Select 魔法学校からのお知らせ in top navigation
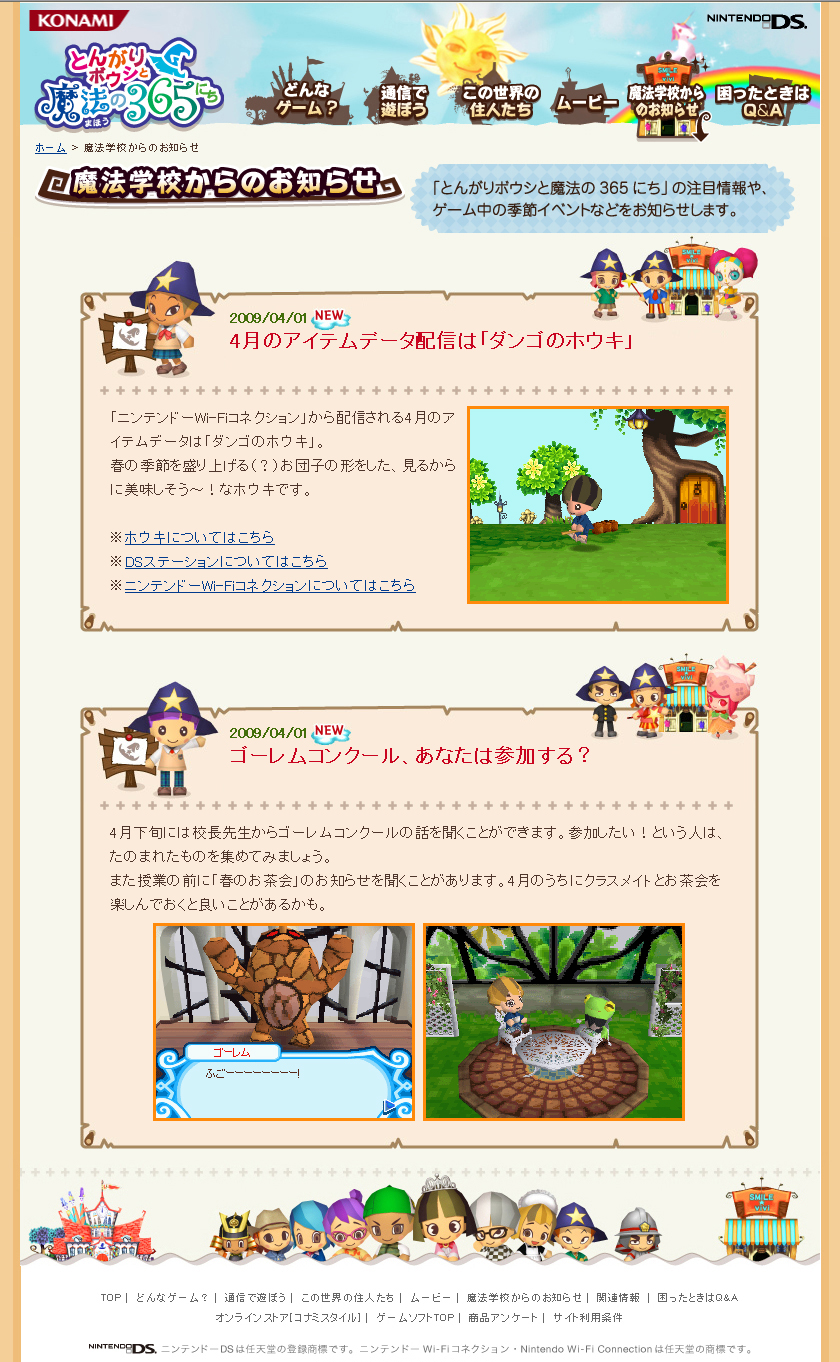This screenshot has width=840, height=1362. [x=667, y=100]
